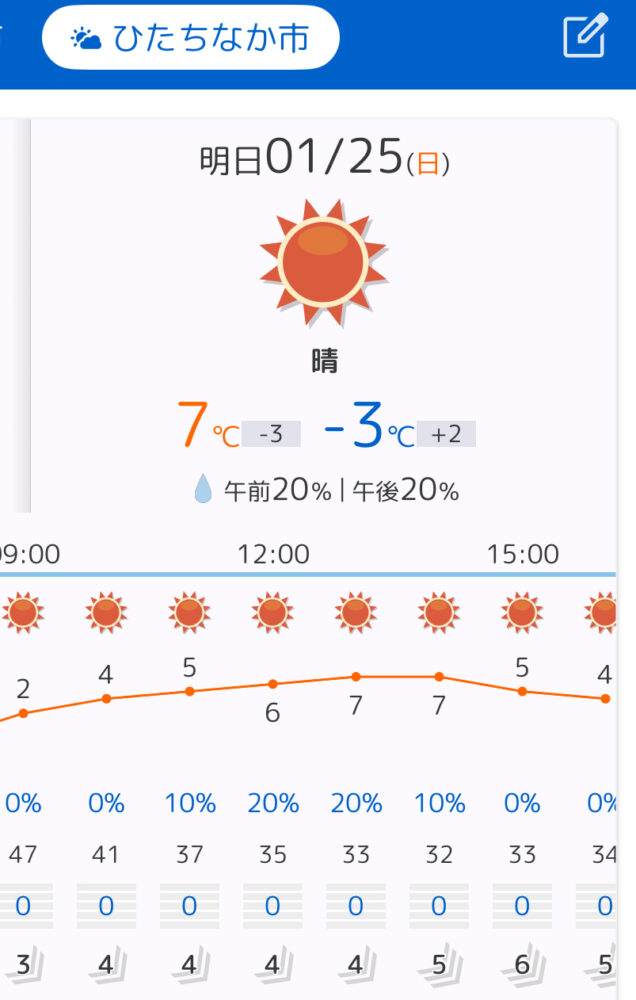The height and width of the screenshot is (1000, 636).
Task: Open the ひたちなか市 location selector
Action: coord(190,38)
